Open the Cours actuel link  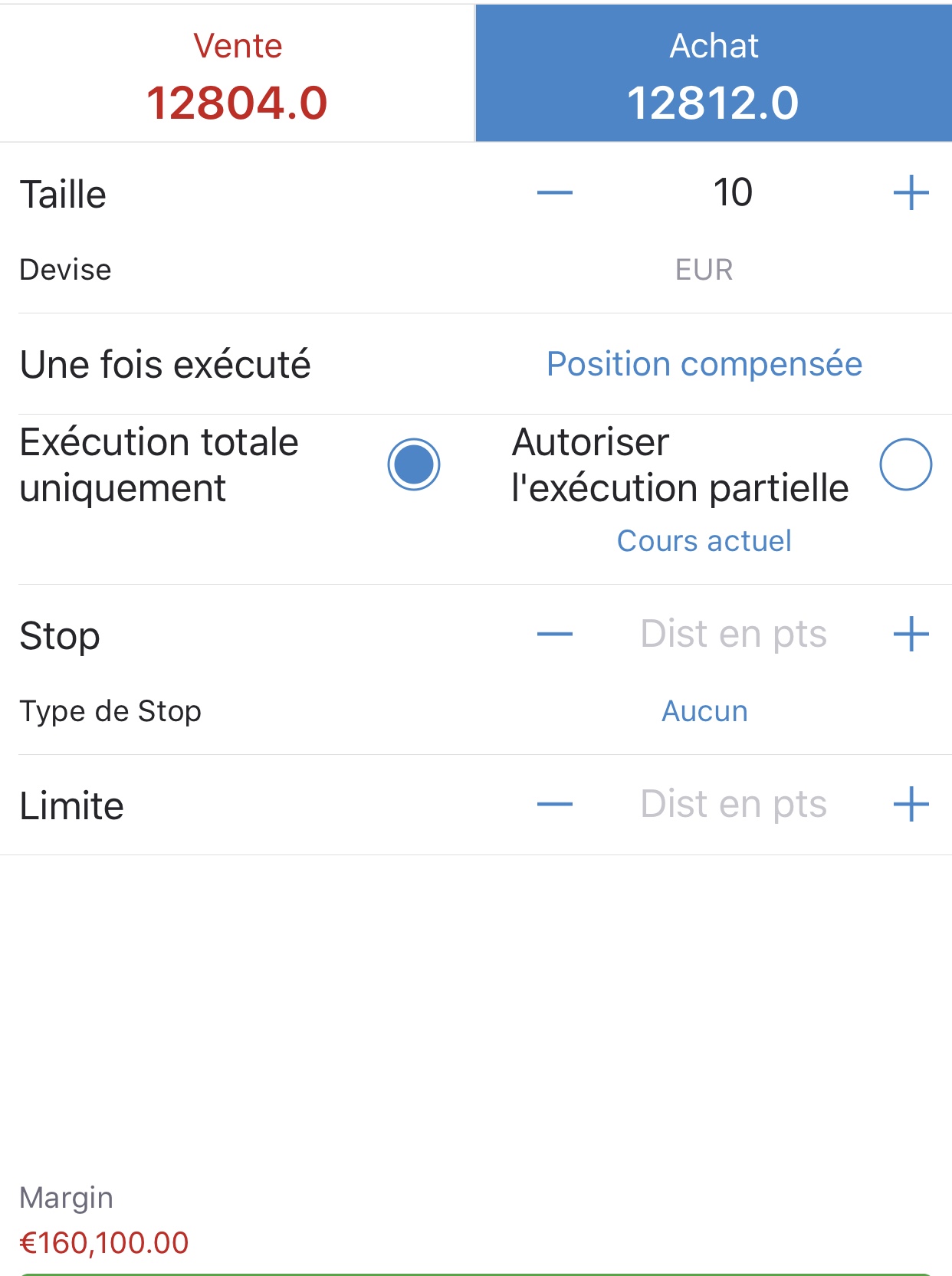point(704,541)
